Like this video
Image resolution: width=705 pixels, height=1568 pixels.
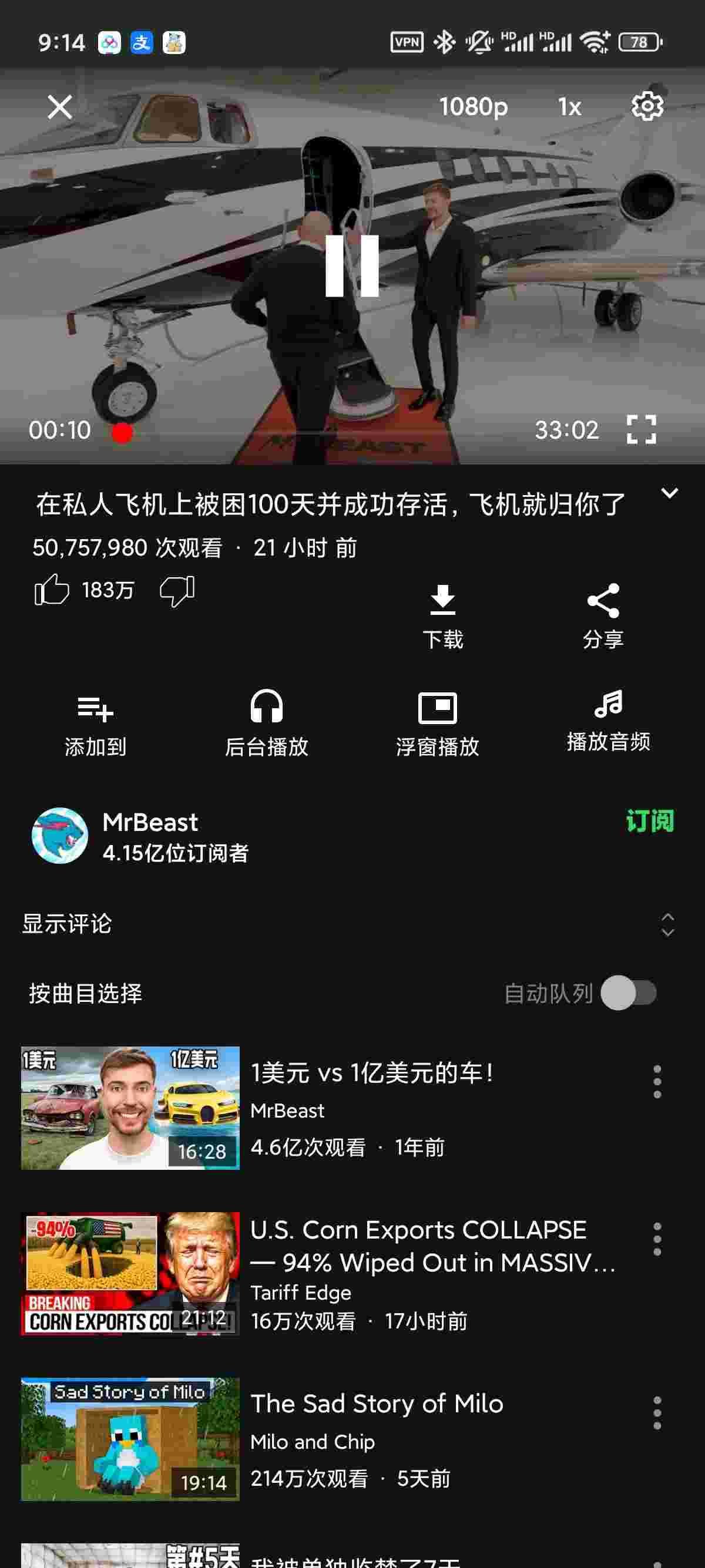coord(52,590)
